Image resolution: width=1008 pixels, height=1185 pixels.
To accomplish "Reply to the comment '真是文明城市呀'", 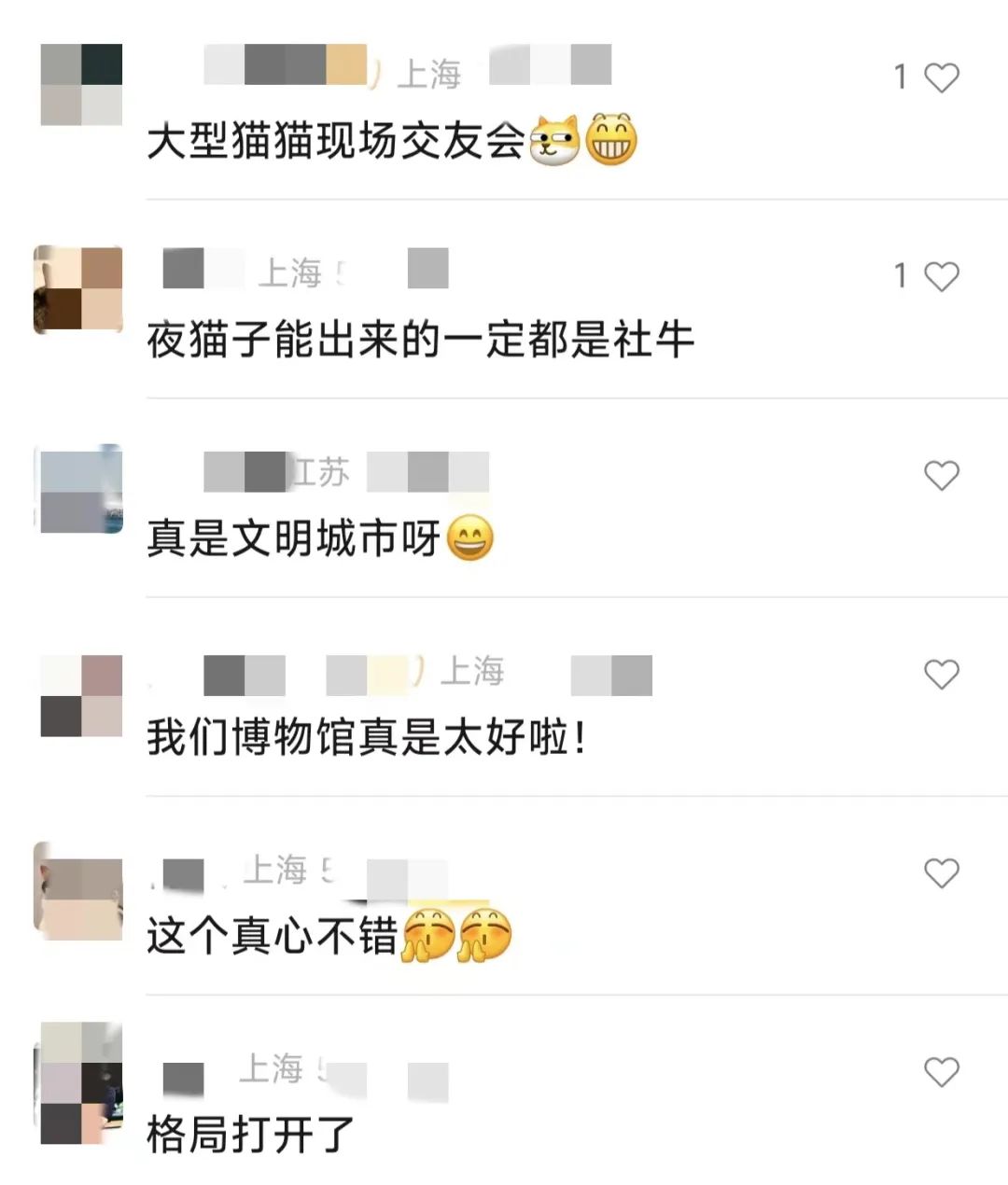I will (x=292, y=538).
